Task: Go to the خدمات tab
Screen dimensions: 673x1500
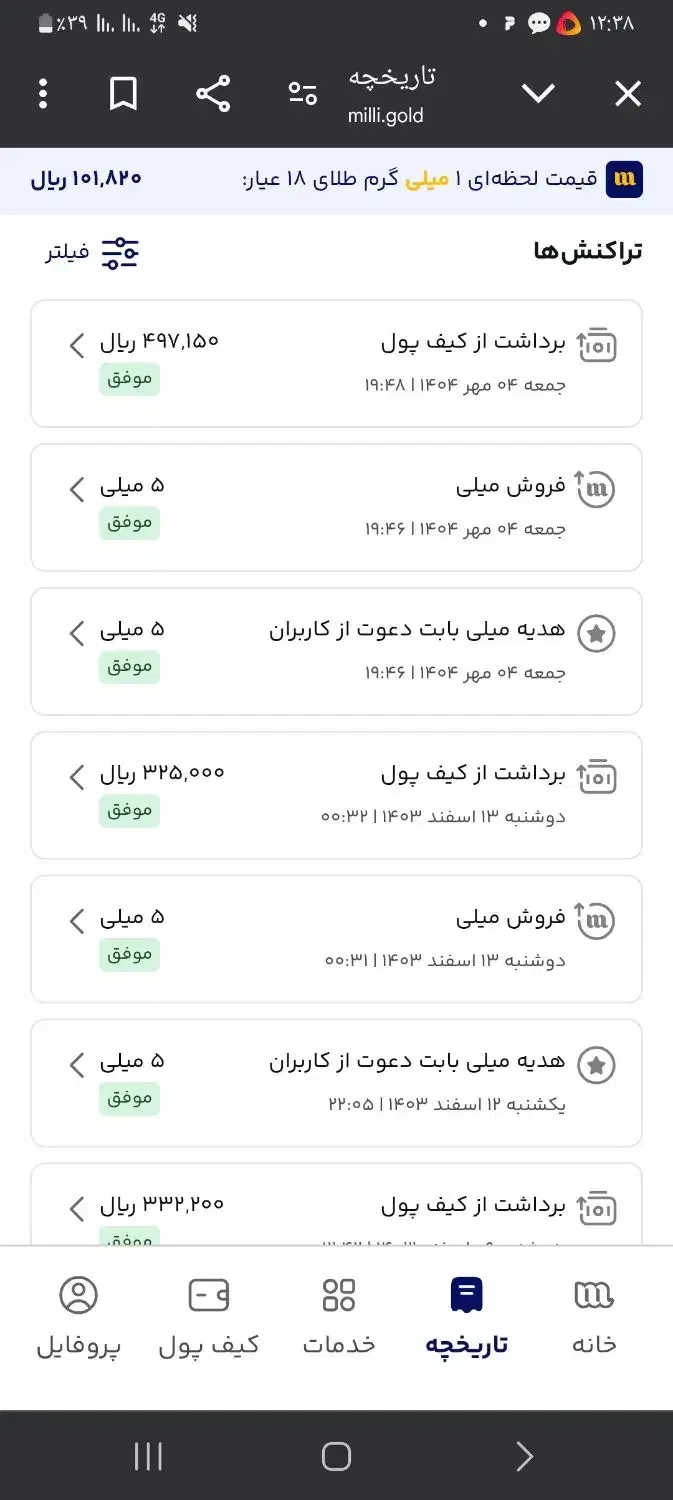Action: click(x=339, y=1317)
